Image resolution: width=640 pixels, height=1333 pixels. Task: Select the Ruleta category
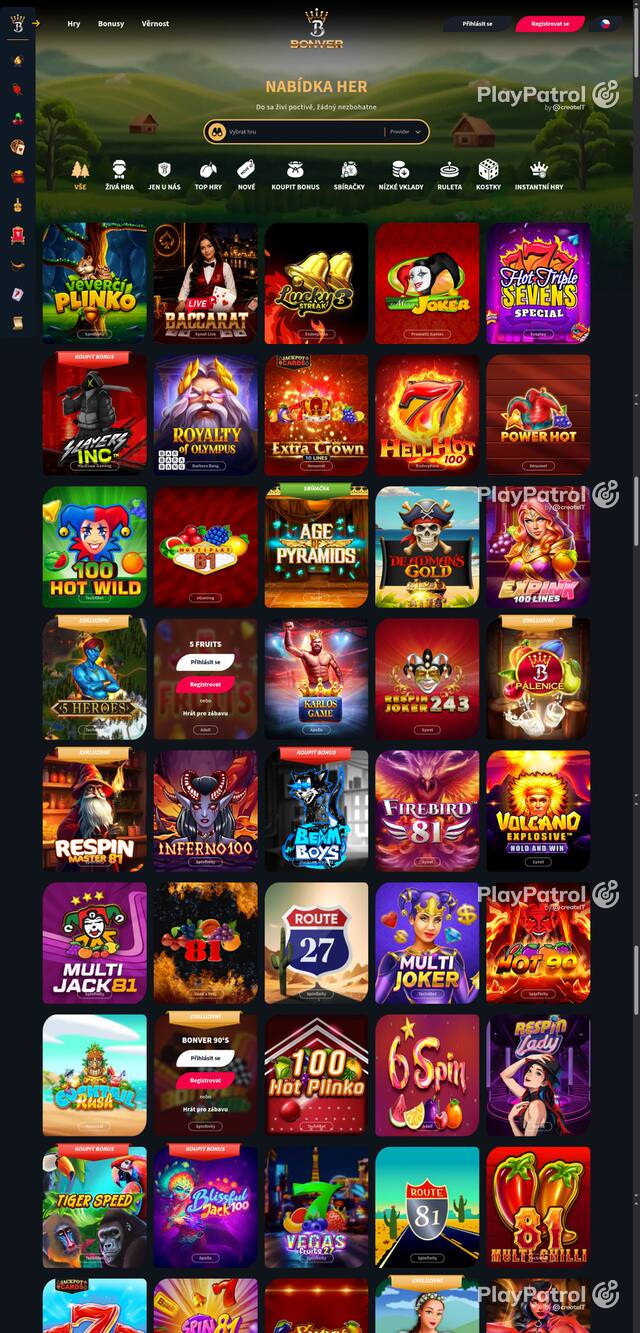point(449,175)
